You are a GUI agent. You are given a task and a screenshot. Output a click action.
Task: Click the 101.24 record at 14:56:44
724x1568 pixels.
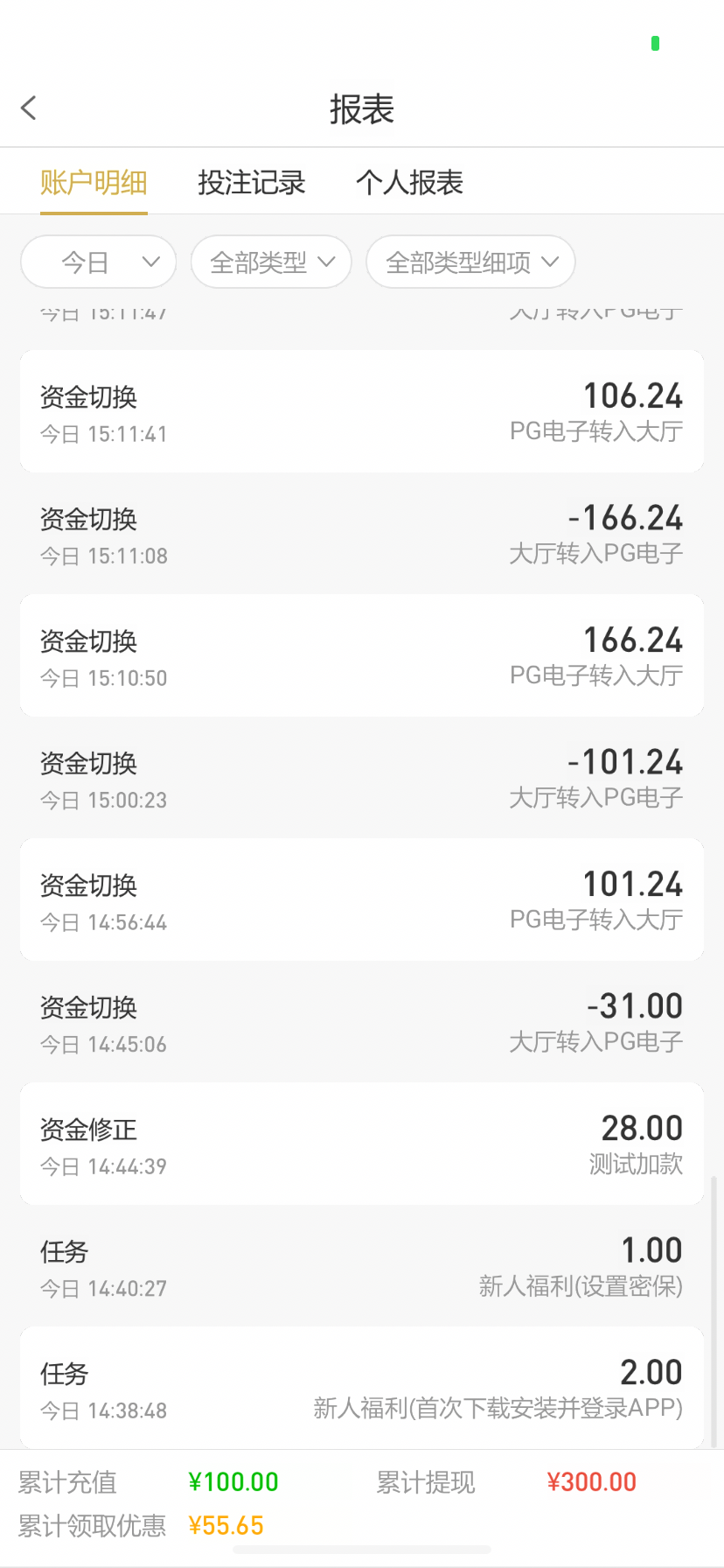(362, 899)
